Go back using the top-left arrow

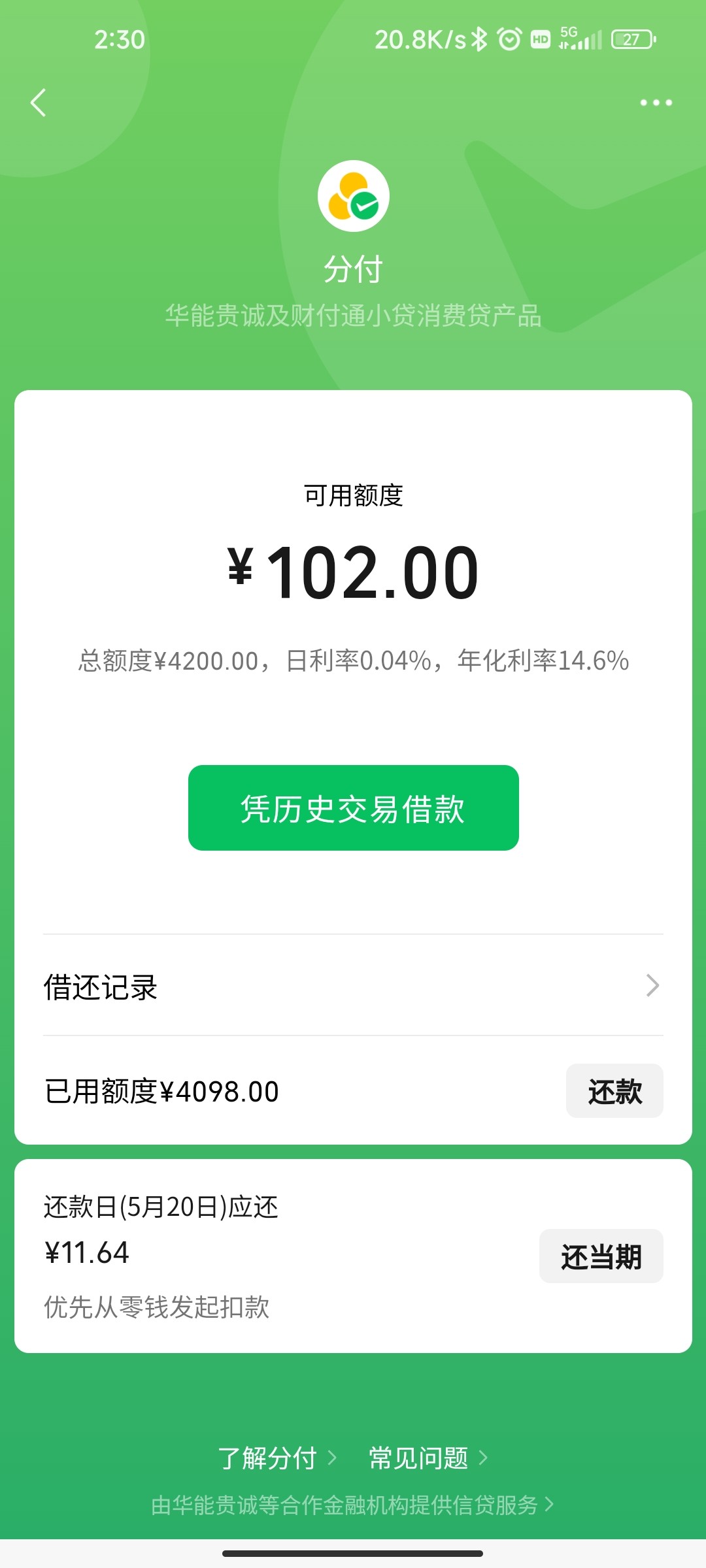(39, 103)
